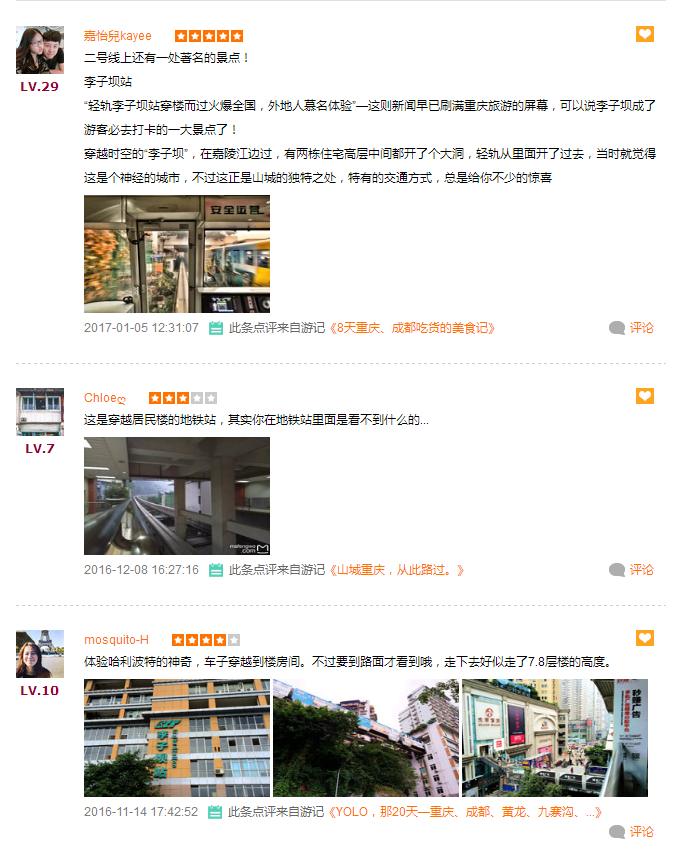Open travel note 《YOLO，那20天—重庆、成都、黄龙、九寨沟、...》

point(466,812)
